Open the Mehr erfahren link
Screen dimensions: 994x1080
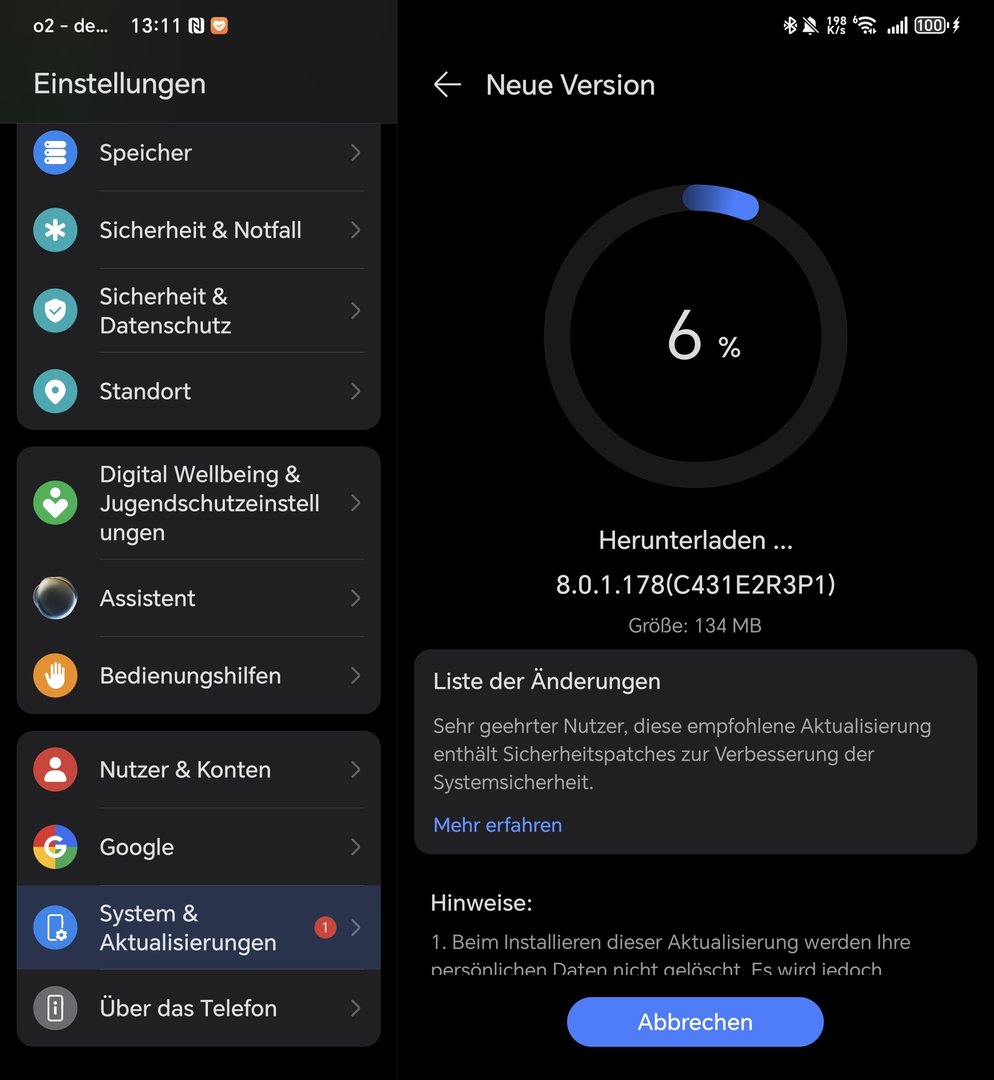[x=497, y=825]
